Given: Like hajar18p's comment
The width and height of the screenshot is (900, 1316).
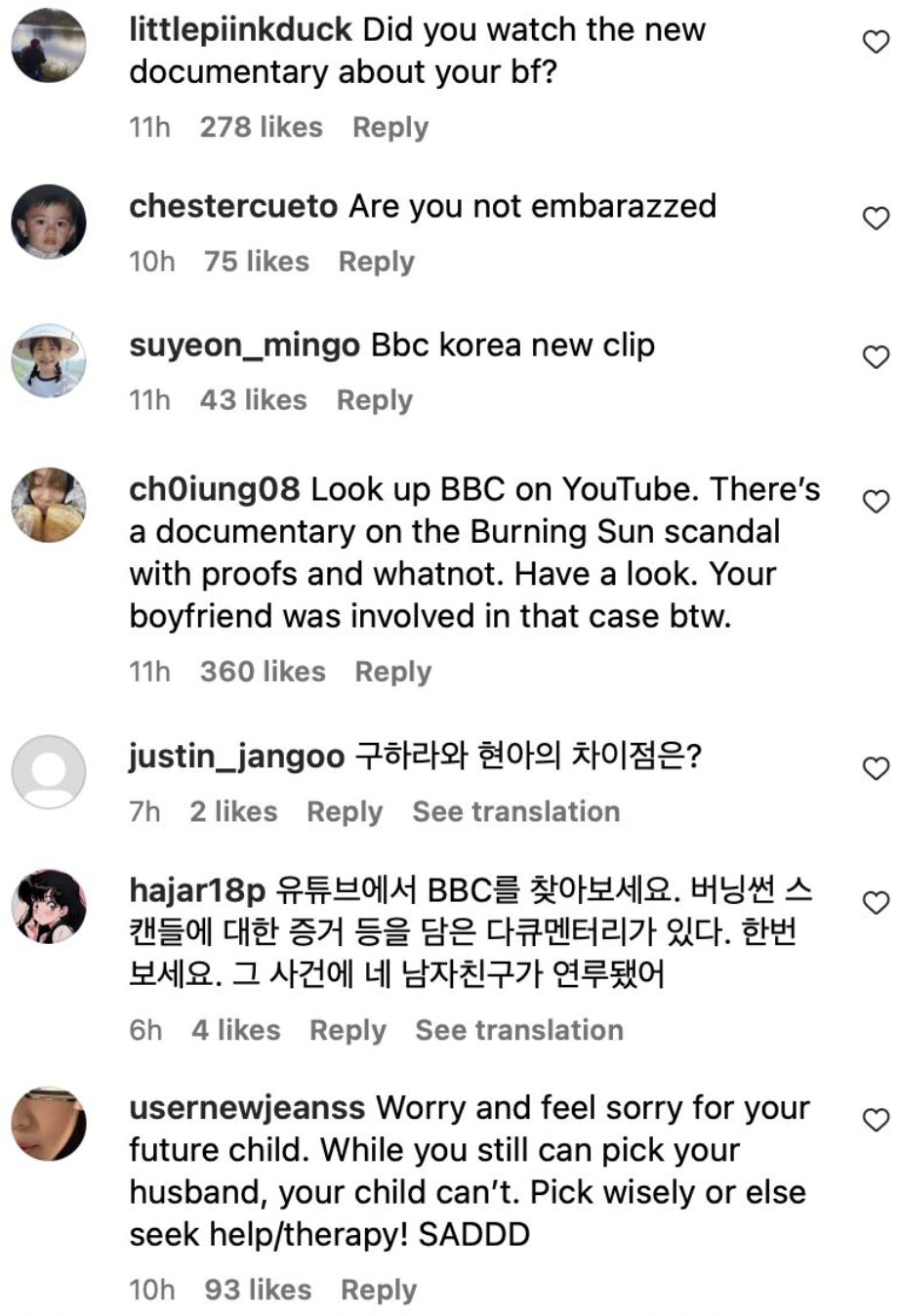Looking at the screenshot, I should click(x=876, y=903).
